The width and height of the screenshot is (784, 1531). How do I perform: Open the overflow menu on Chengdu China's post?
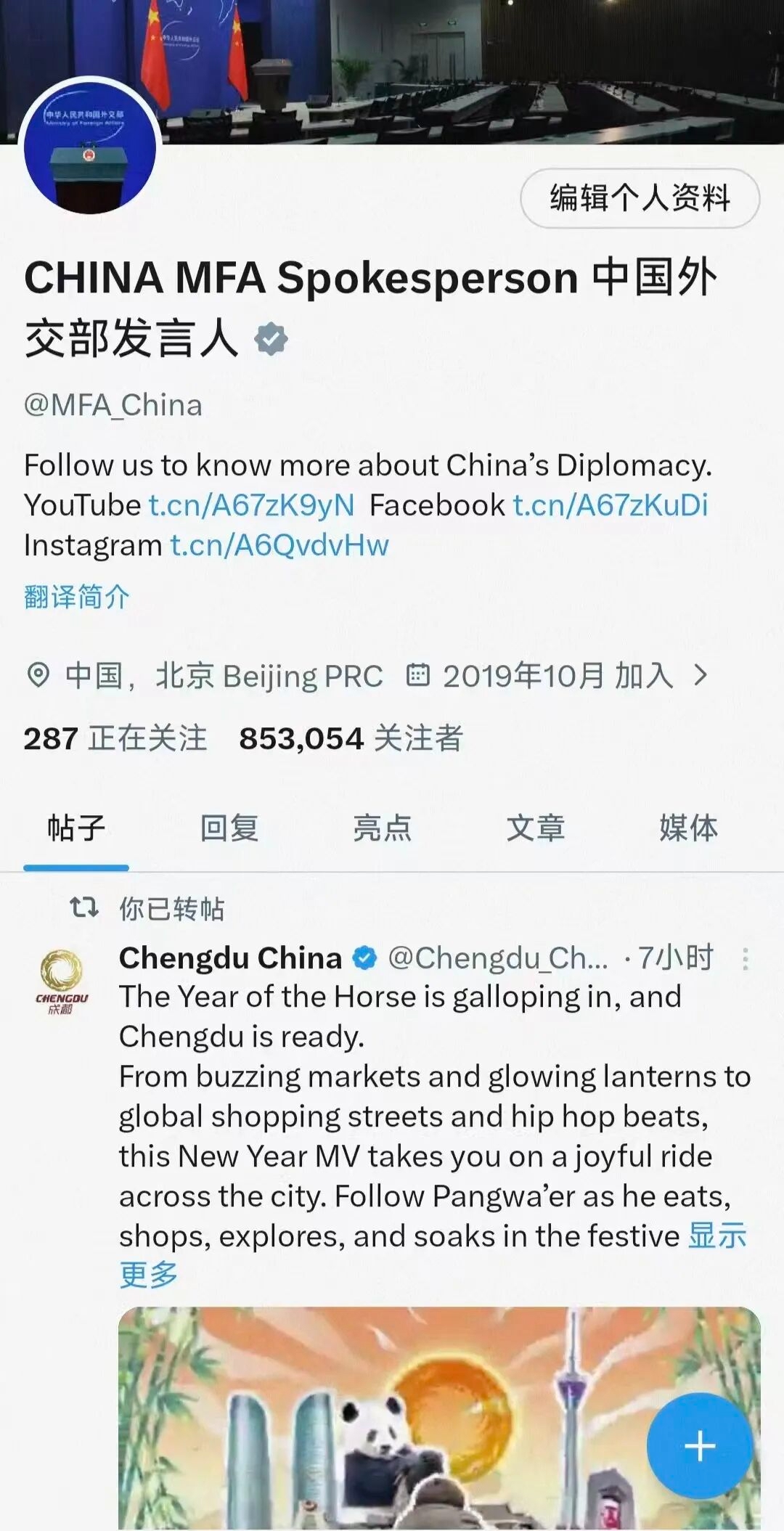[745, 959]
